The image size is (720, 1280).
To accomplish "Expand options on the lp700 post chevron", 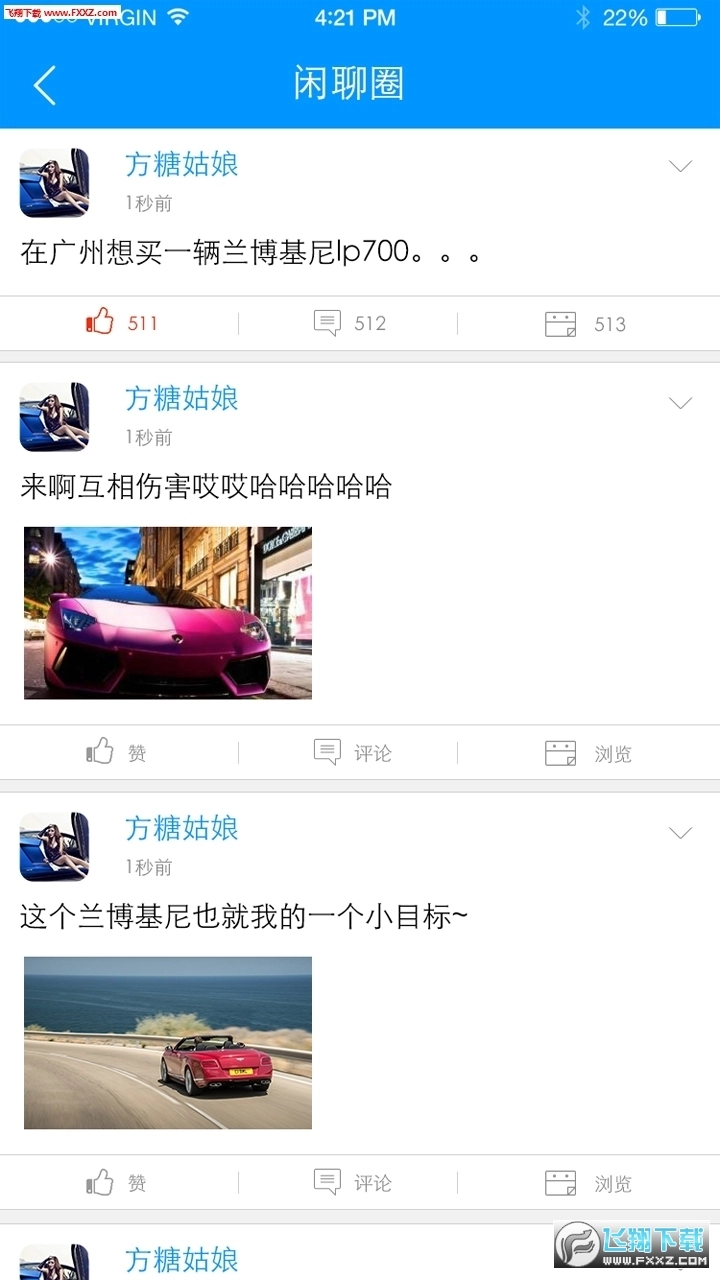I will click(x=680, y=165).
